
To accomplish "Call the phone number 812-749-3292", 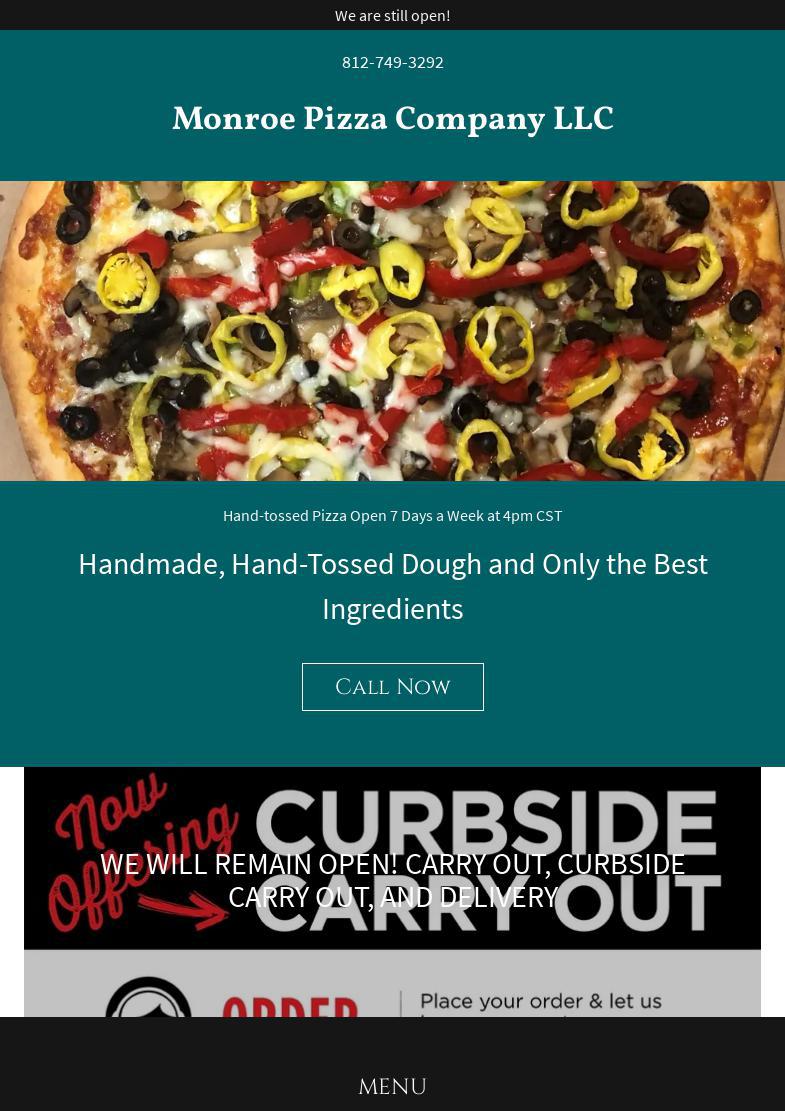I will 392,62.
